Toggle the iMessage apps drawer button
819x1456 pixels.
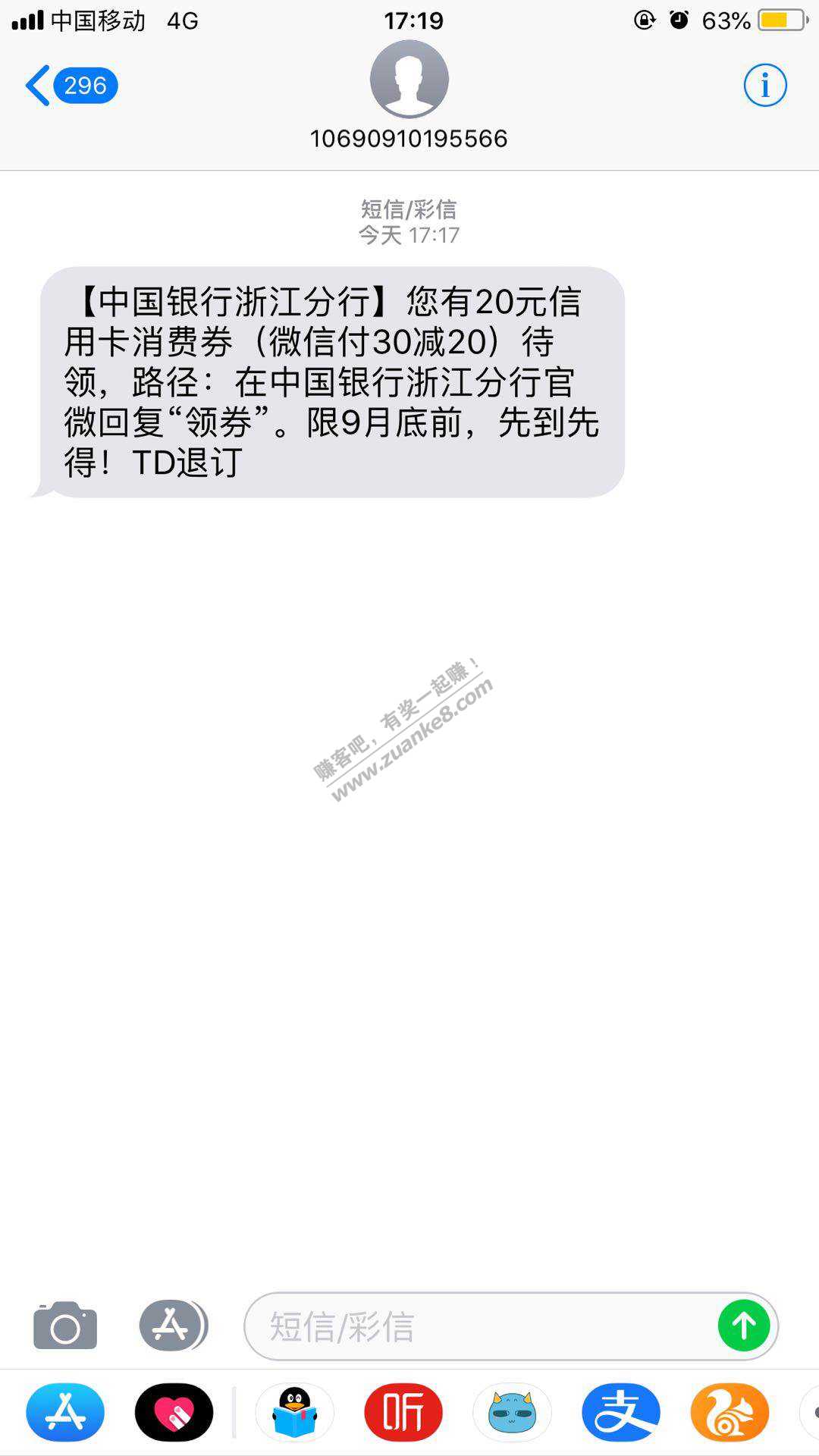tap(173, 1326)
